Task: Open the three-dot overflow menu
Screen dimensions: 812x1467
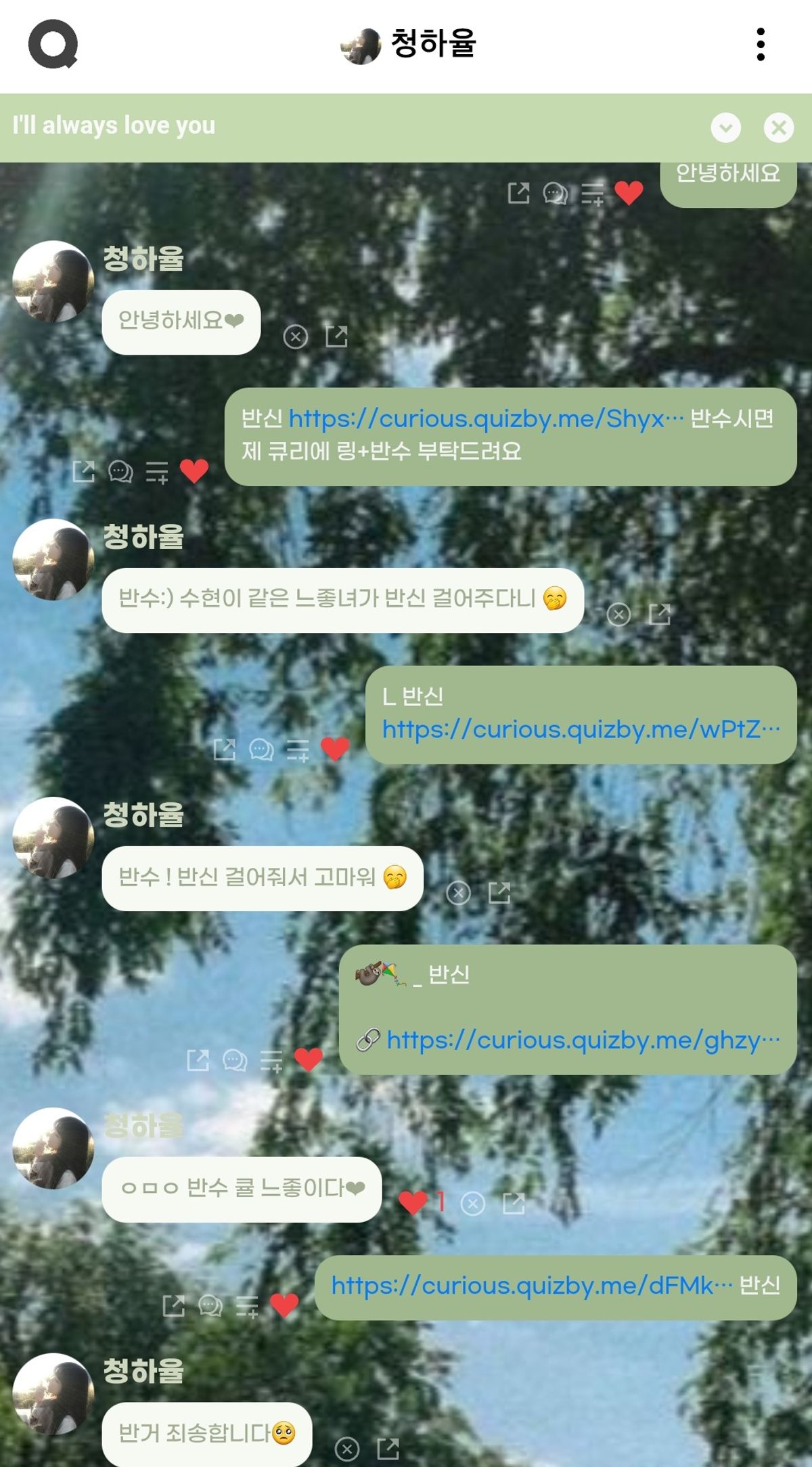Action: [x=761, y=45]
